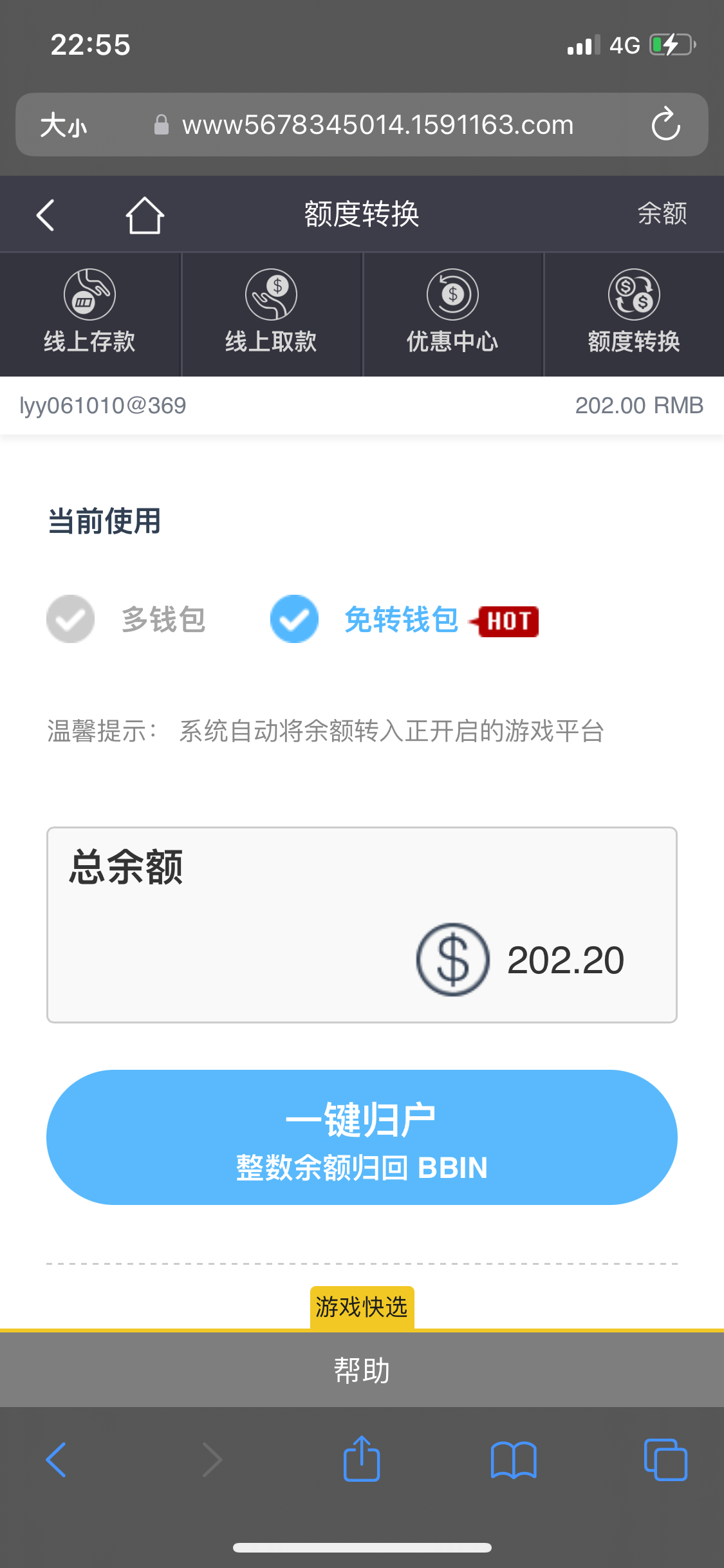
Task: Tap the browser address bar URL
Action: coord(377,125)
